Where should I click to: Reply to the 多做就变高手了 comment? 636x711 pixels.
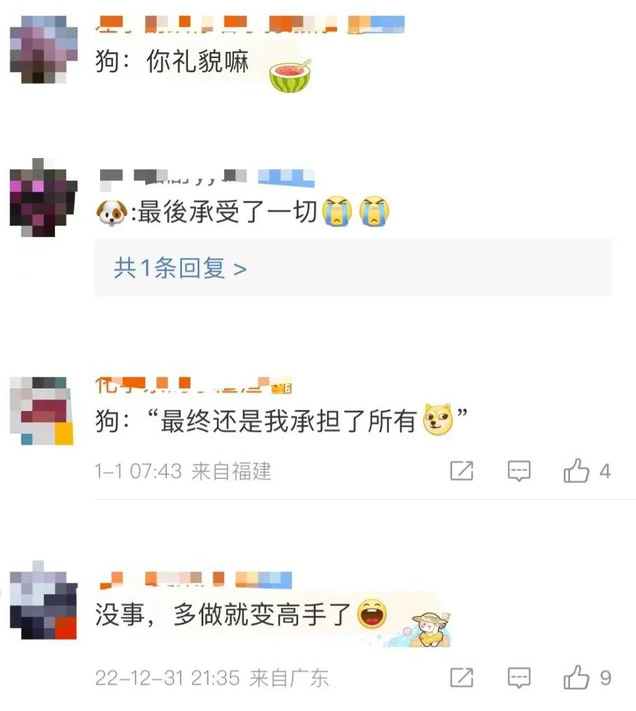pos(518,678)
